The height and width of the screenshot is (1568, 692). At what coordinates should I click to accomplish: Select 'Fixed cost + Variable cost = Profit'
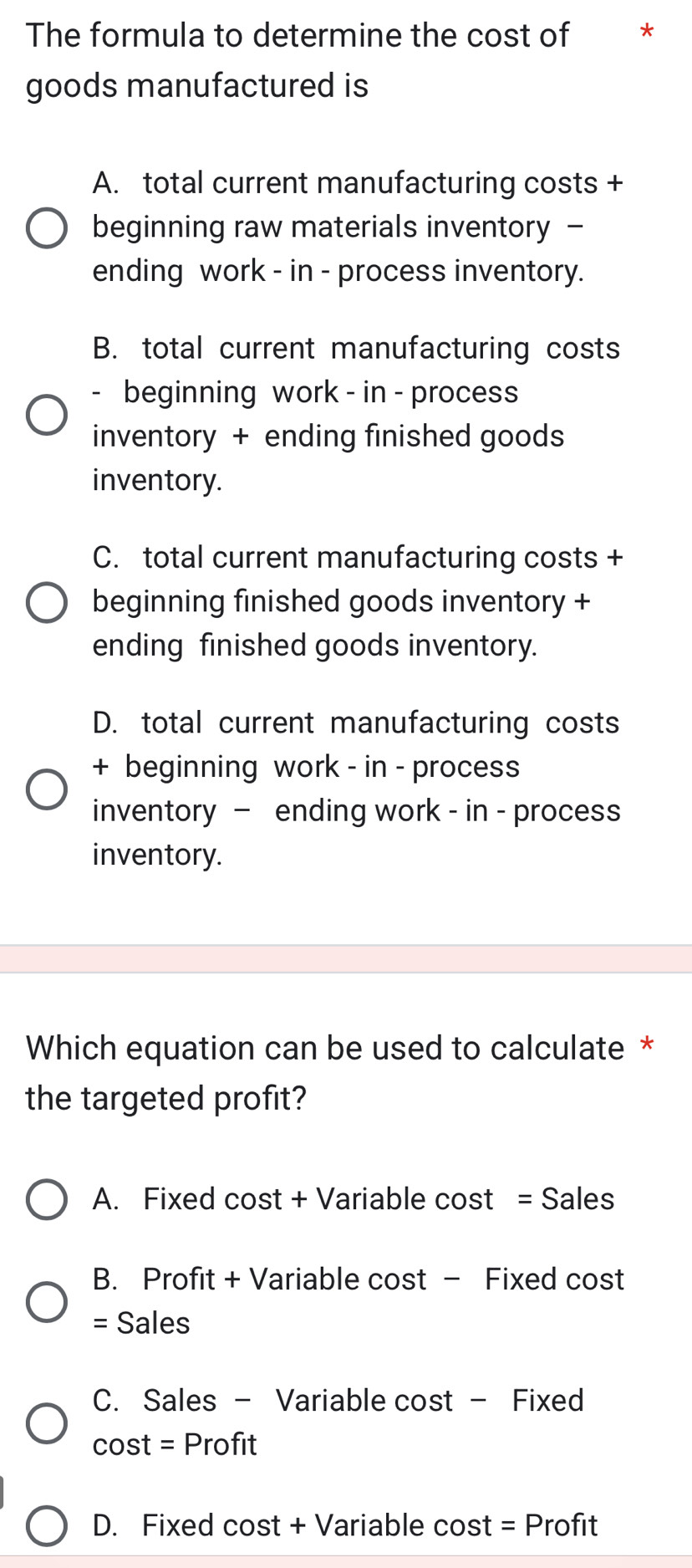(47, 1526)
